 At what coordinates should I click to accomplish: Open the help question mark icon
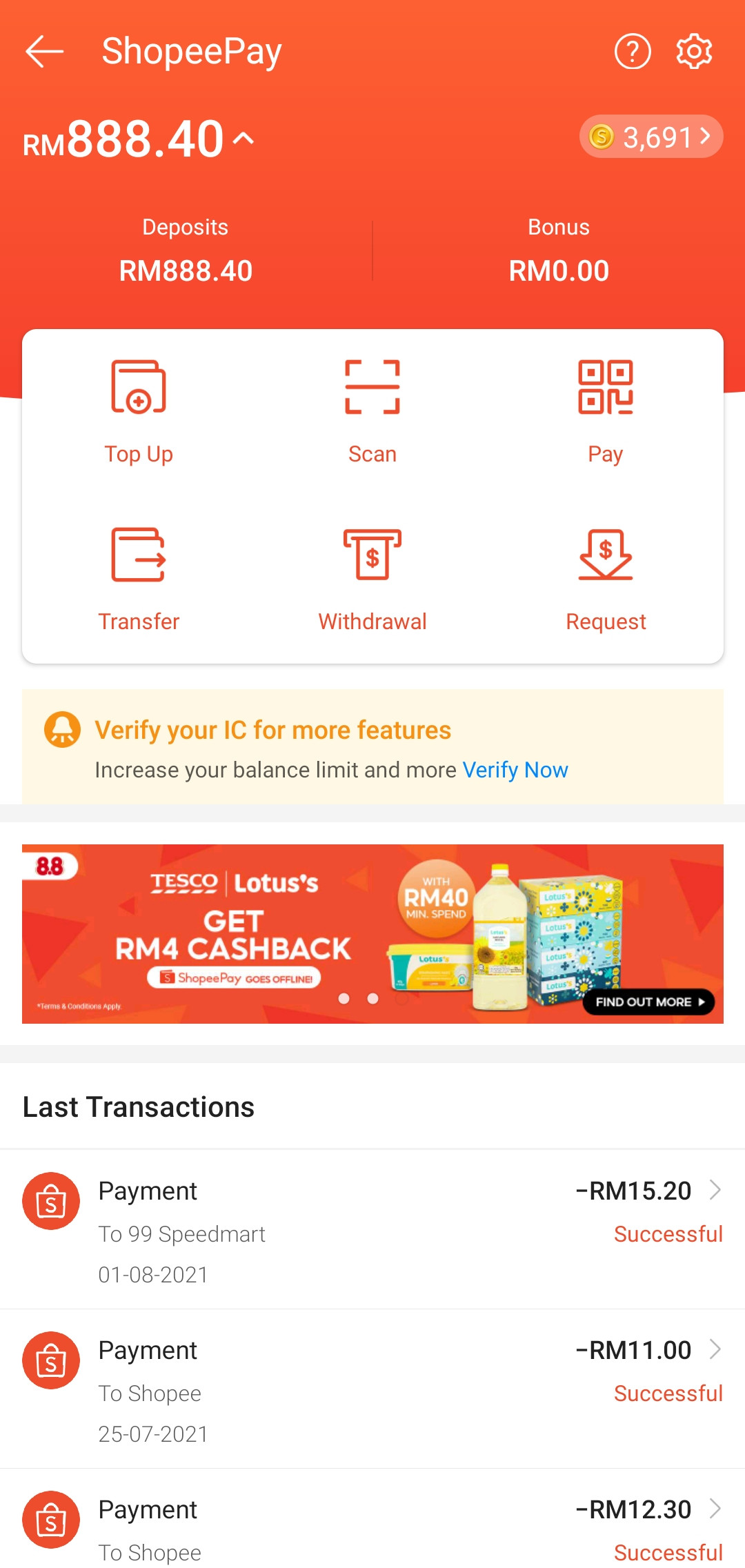pyautogui.click(x=633, y=52)
